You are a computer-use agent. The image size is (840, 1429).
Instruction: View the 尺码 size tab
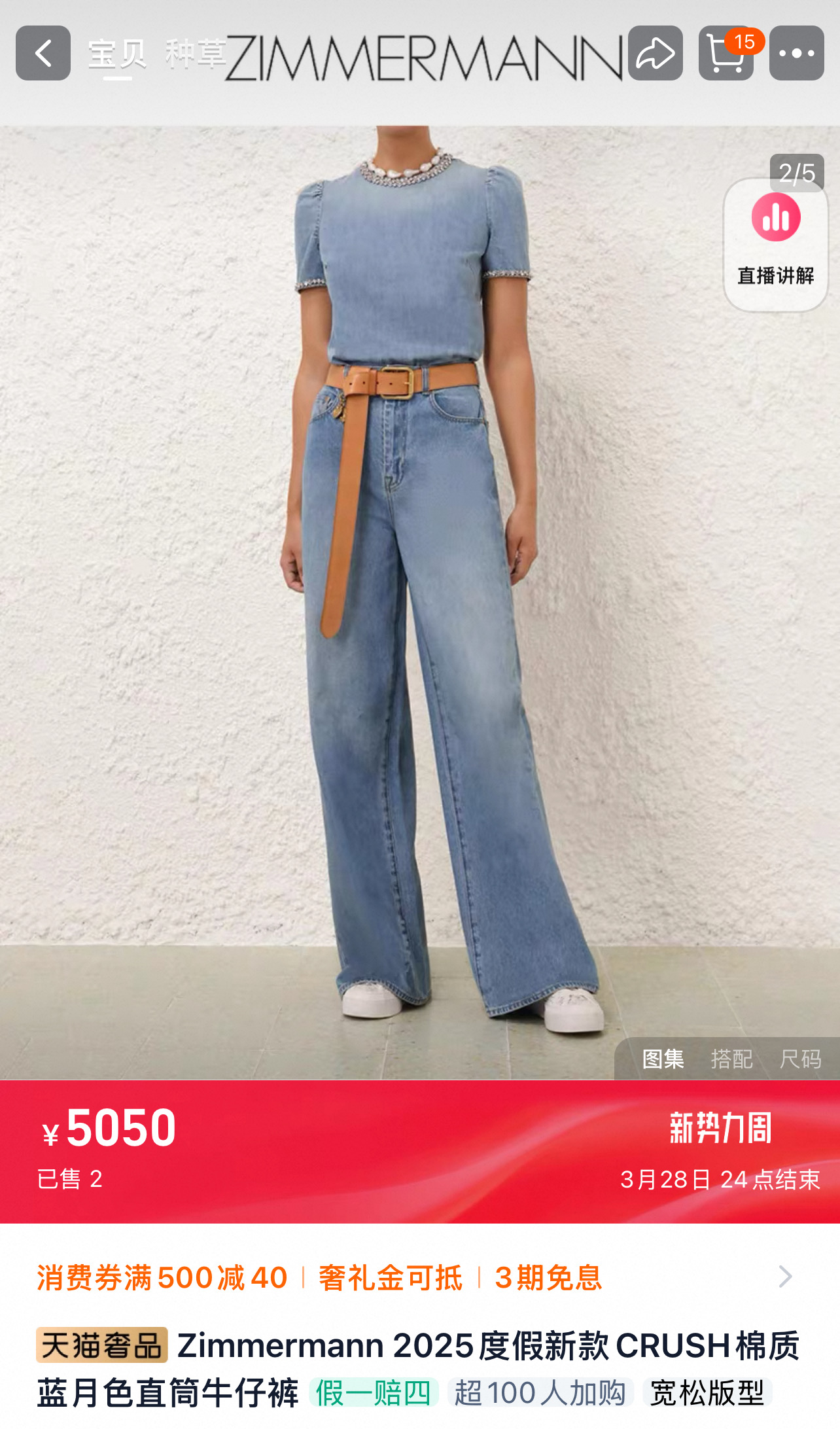(x=799, y=1059)
